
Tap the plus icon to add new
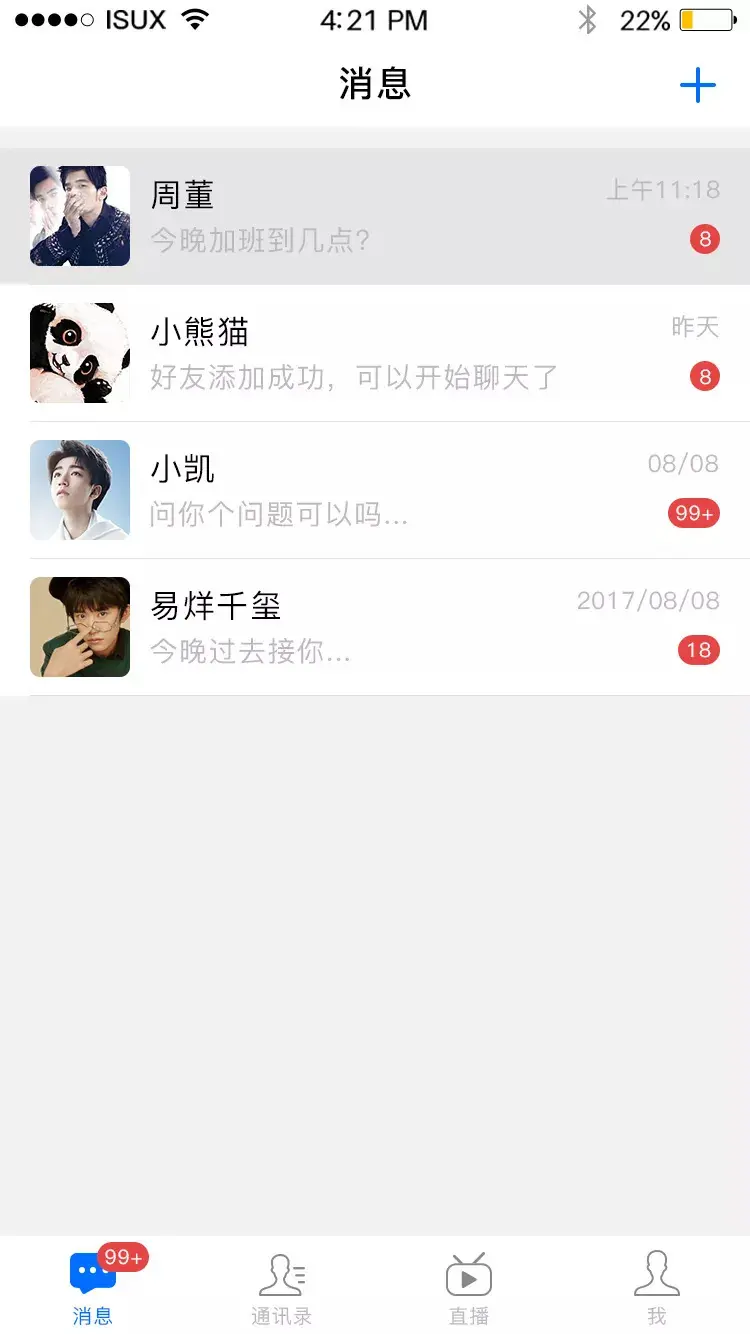[697, 86]
